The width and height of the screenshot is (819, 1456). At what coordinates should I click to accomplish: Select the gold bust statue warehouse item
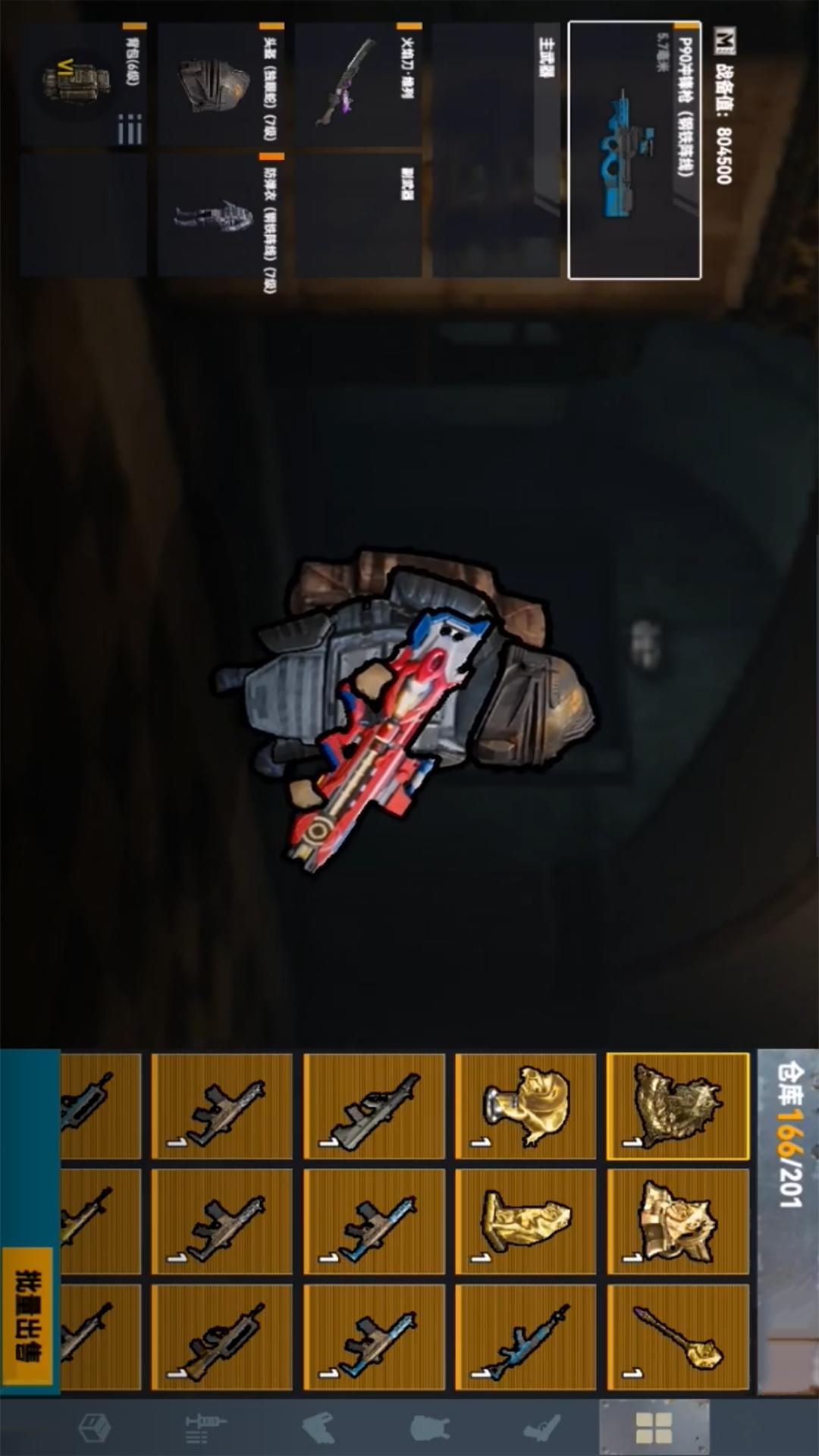pos(526,1106)
